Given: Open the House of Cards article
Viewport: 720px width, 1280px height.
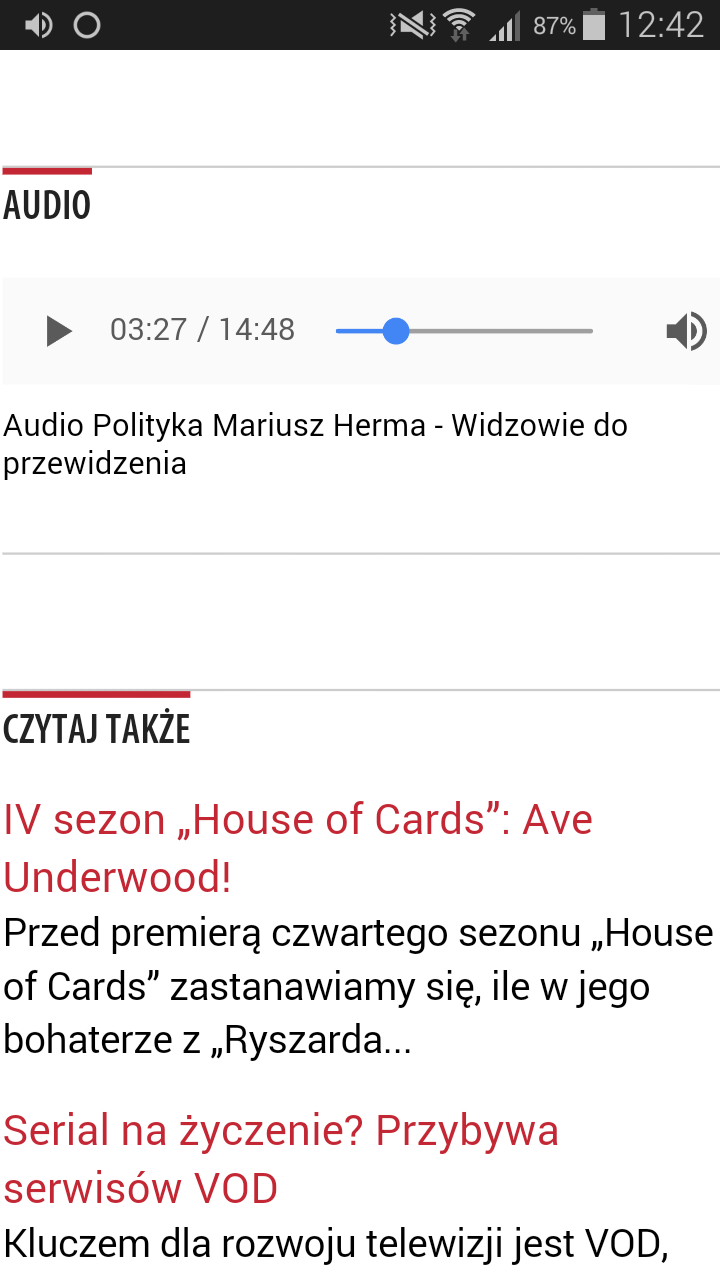Looking at the screenshot, I should (298, 847).
